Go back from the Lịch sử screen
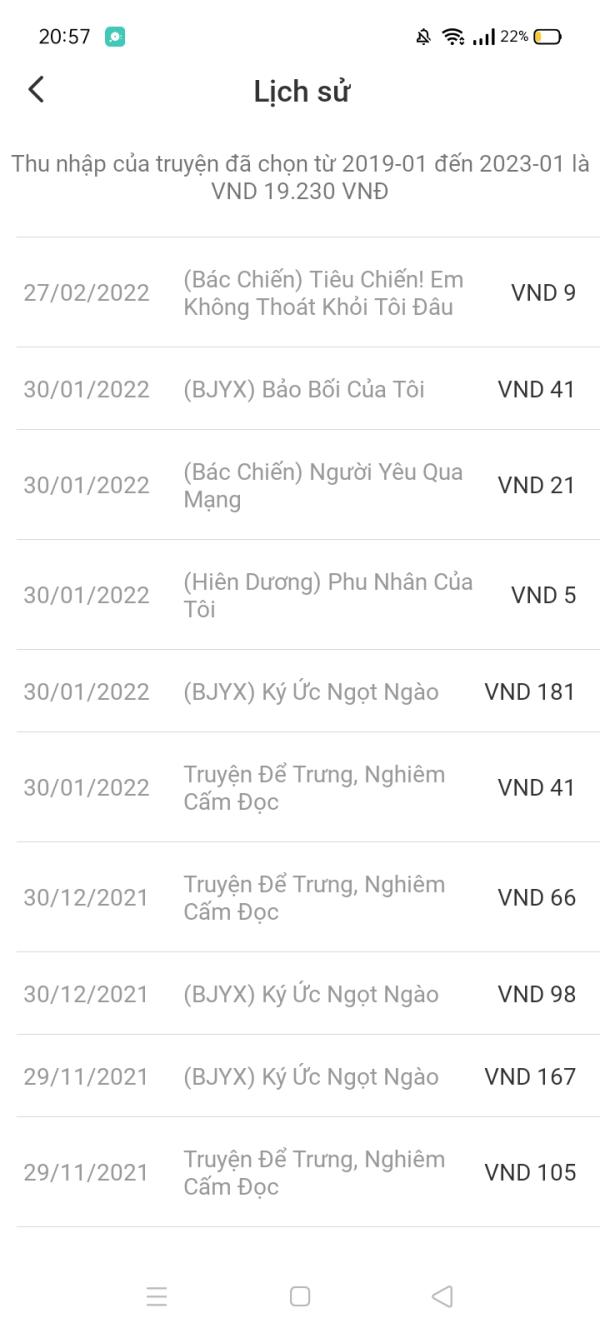The width and height of the screenshot is (600, 1333). [x=36, y=90]
